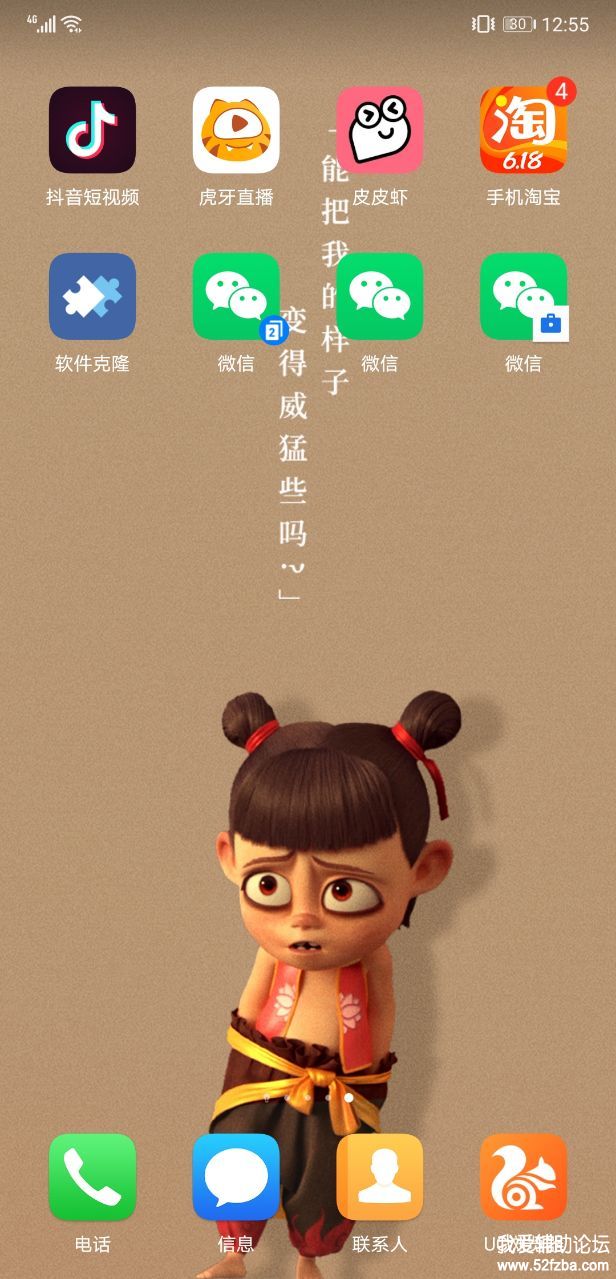
Task: Open 微信 with the briefcase work badge
Action: (x=523, y=297)
